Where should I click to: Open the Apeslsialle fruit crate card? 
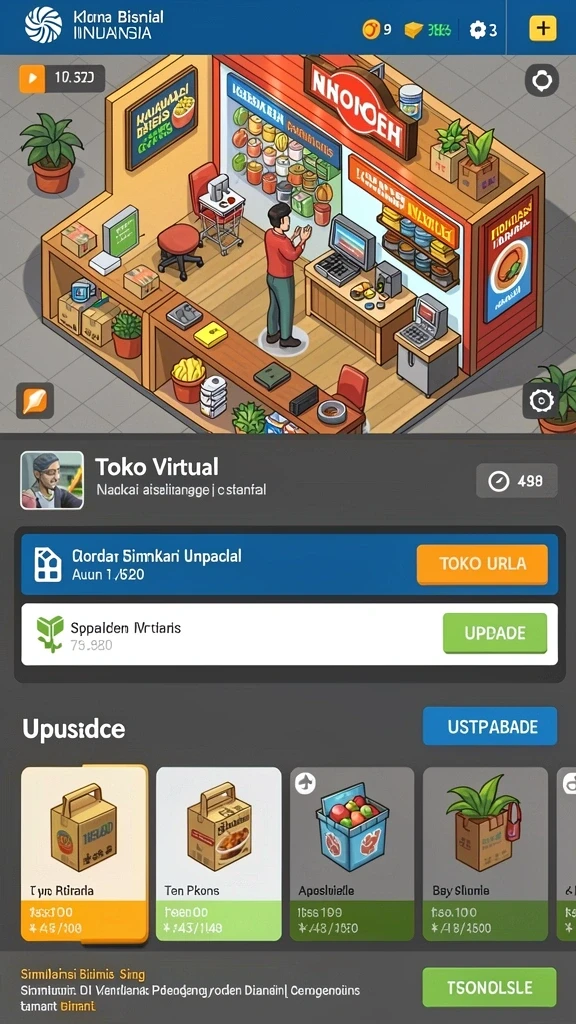click(x=352, y=854)
